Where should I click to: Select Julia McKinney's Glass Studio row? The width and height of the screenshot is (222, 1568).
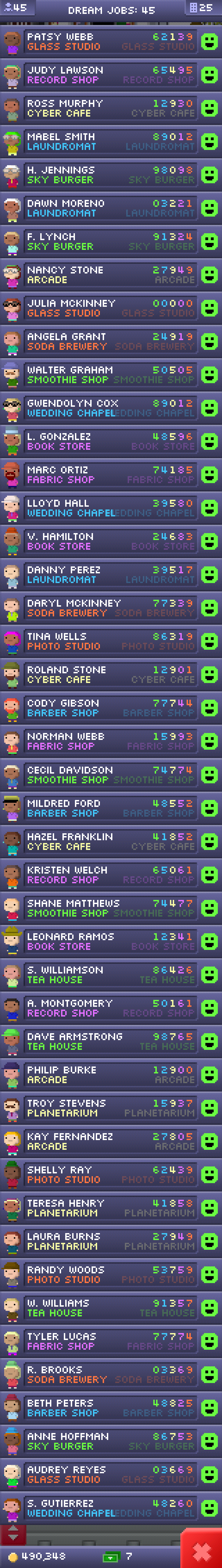pos(110,308)
